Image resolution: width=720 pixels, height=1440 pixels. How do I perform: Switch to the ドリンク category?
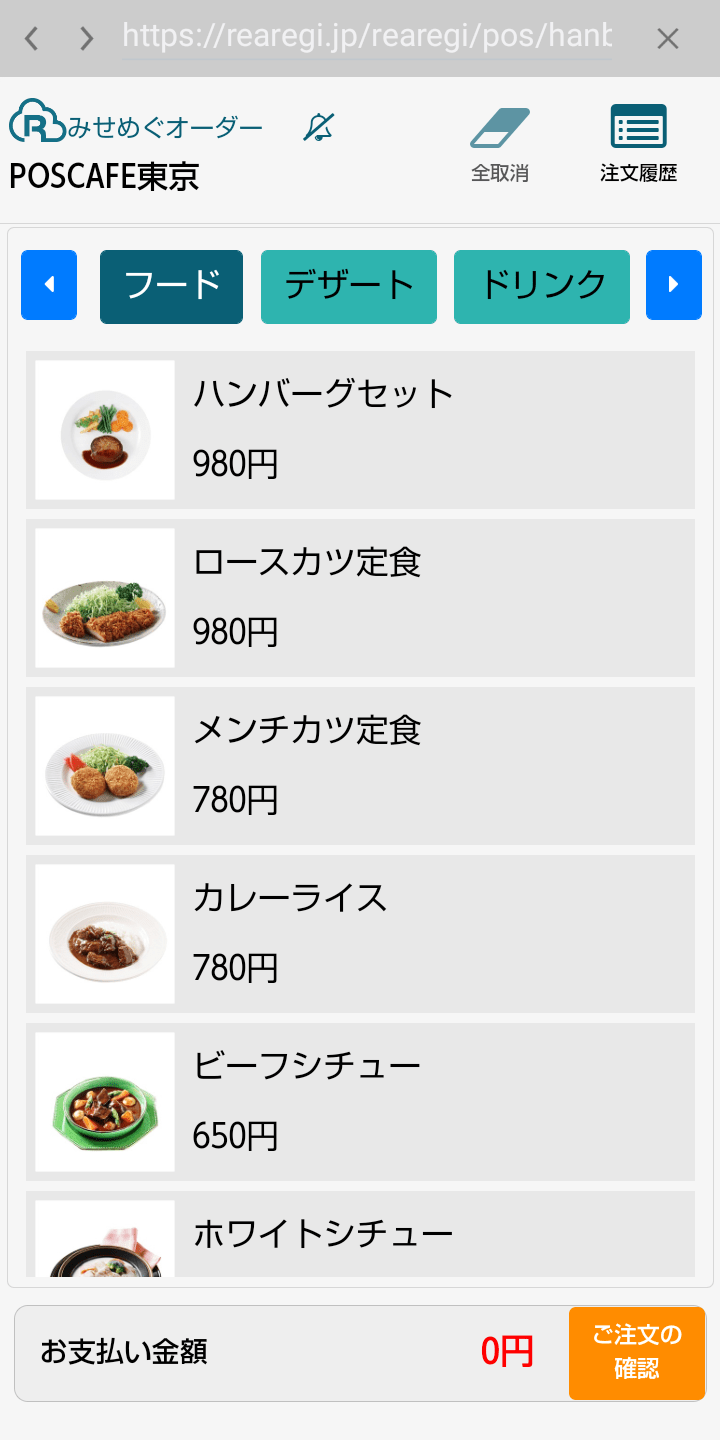click(x=541, y=286)
